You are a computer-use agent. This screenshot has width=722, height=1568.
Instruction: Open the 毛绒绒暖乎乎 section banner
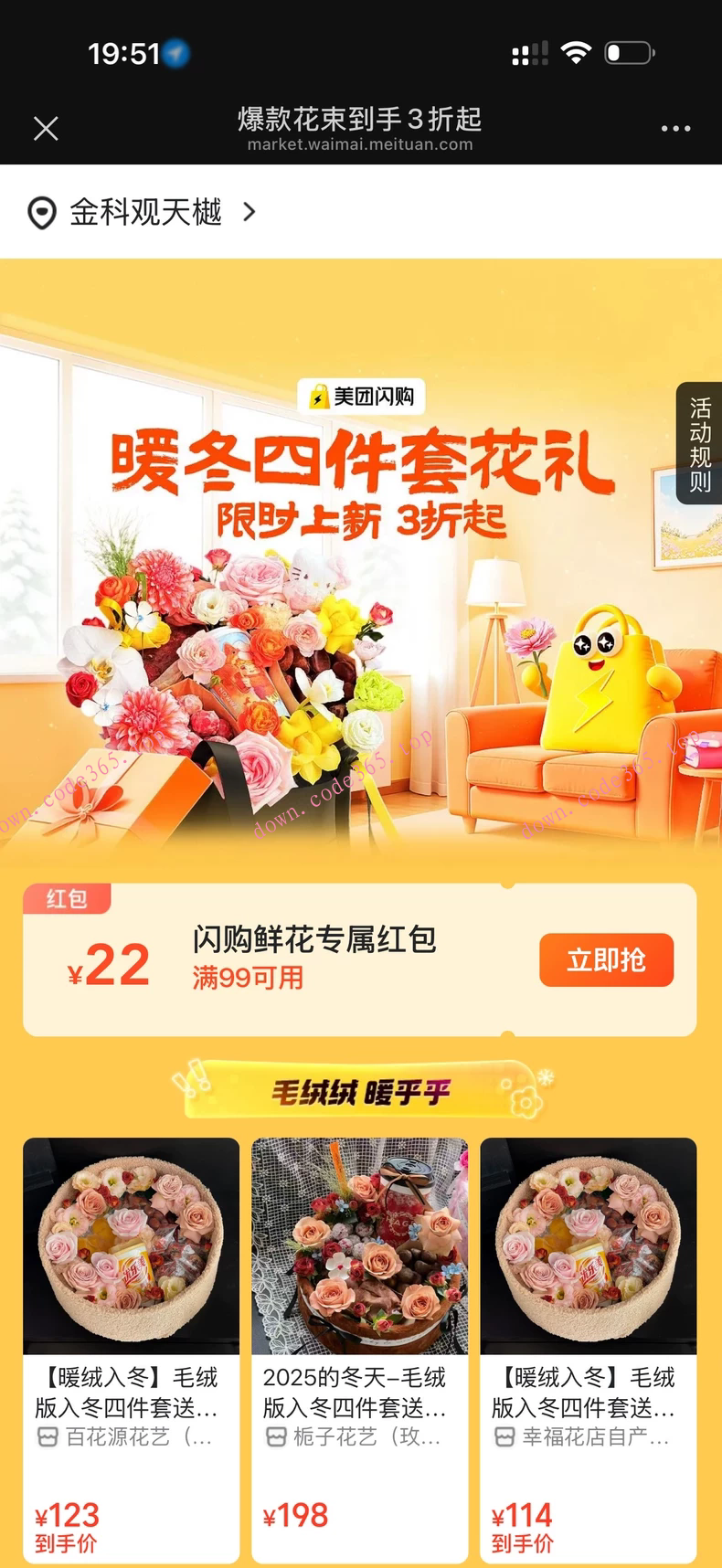pos(360,1089)
